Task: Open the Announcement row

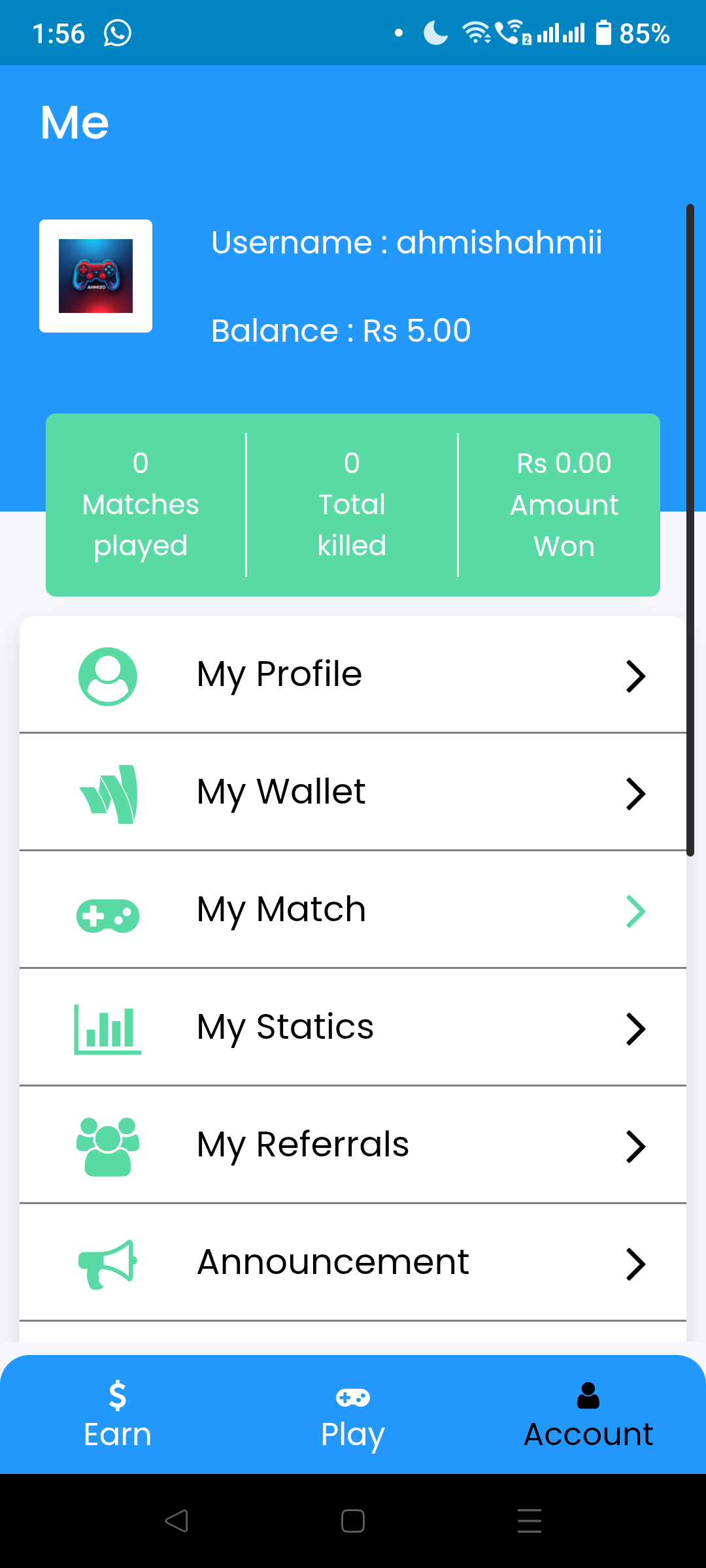Action: pos(353,1262)
